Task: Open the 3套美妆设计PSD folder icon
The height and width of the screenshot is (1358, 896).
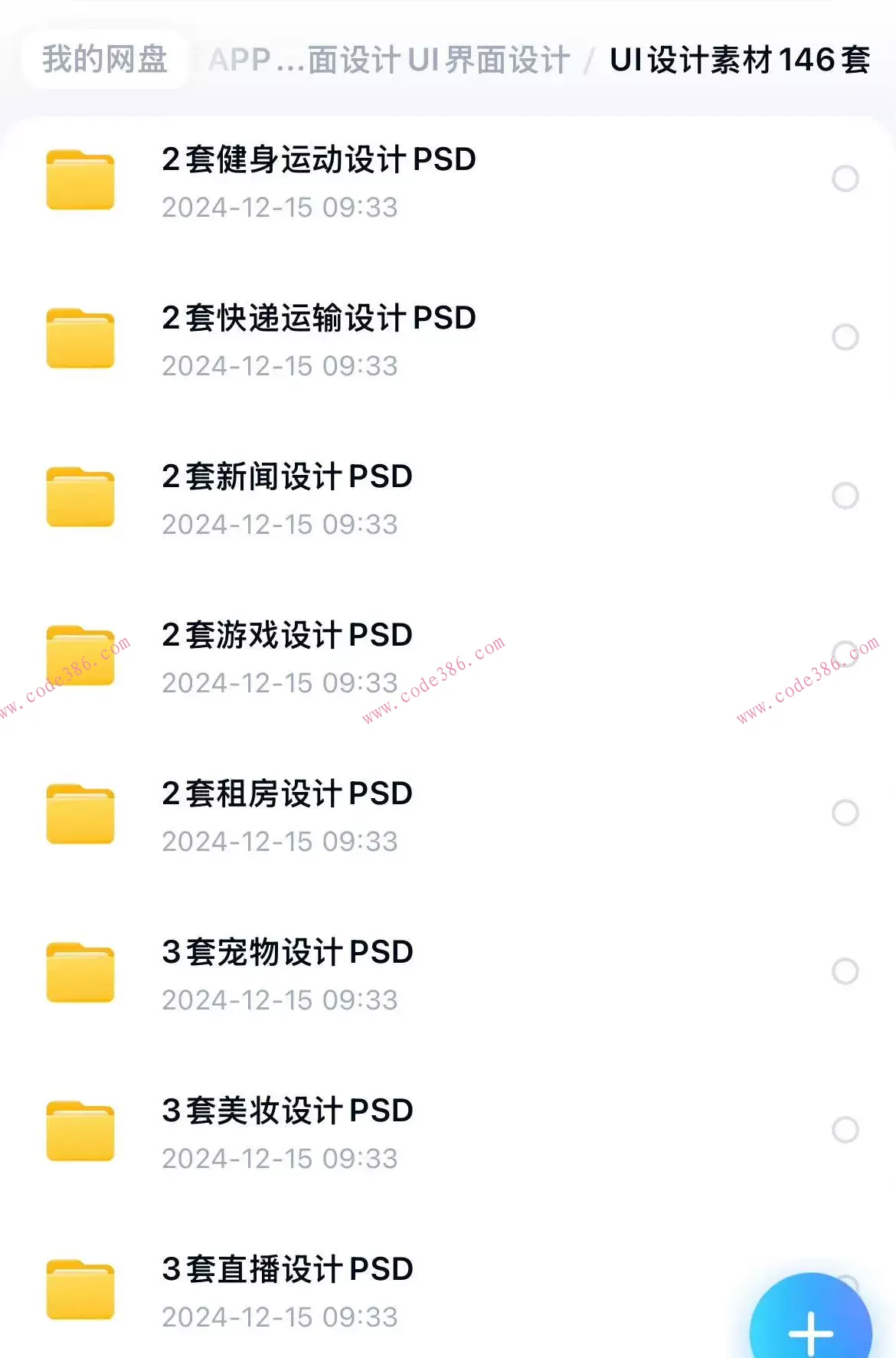Action: point(80,1130)
